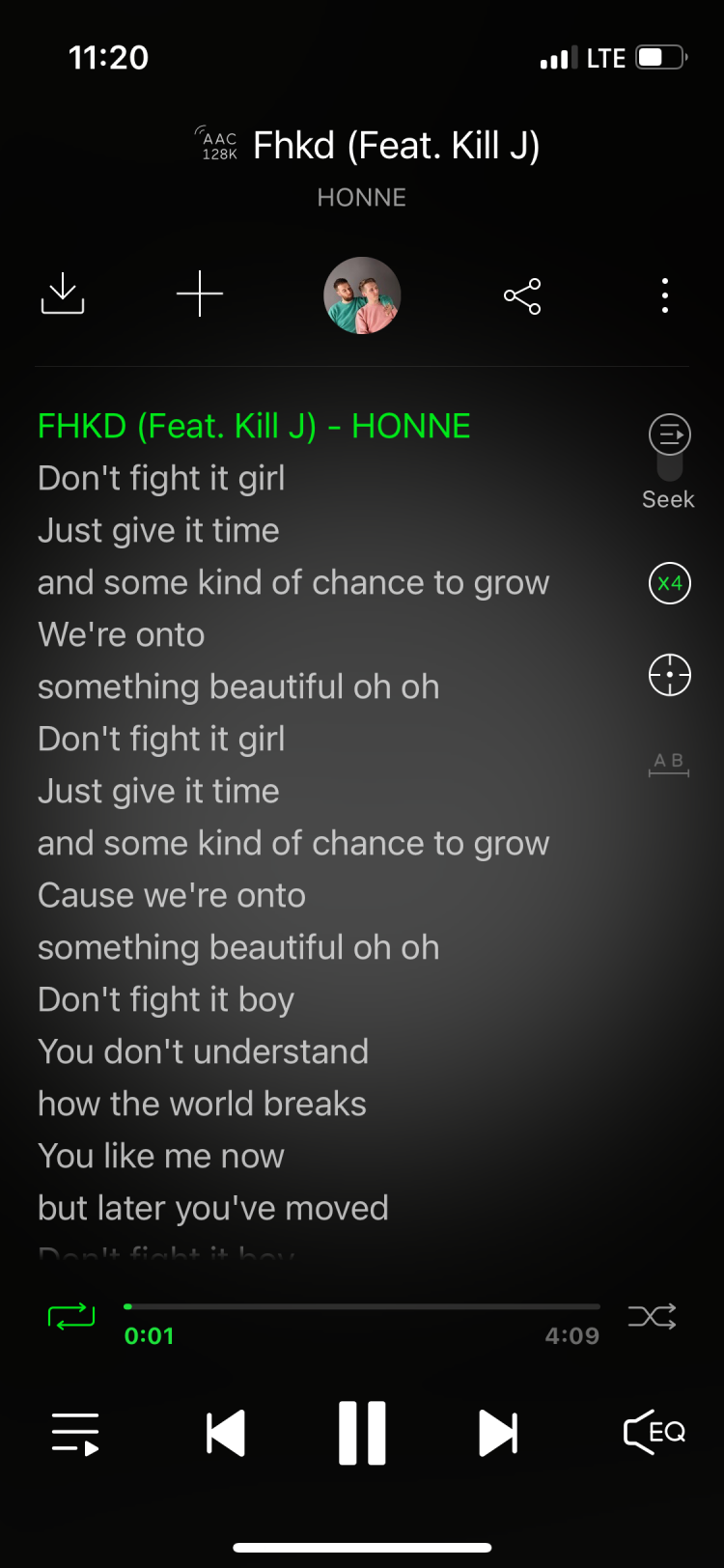This screenshot has height=1568, width=724.
Task: Enable shuffle playback
Action: click(x=653, y=1316)
